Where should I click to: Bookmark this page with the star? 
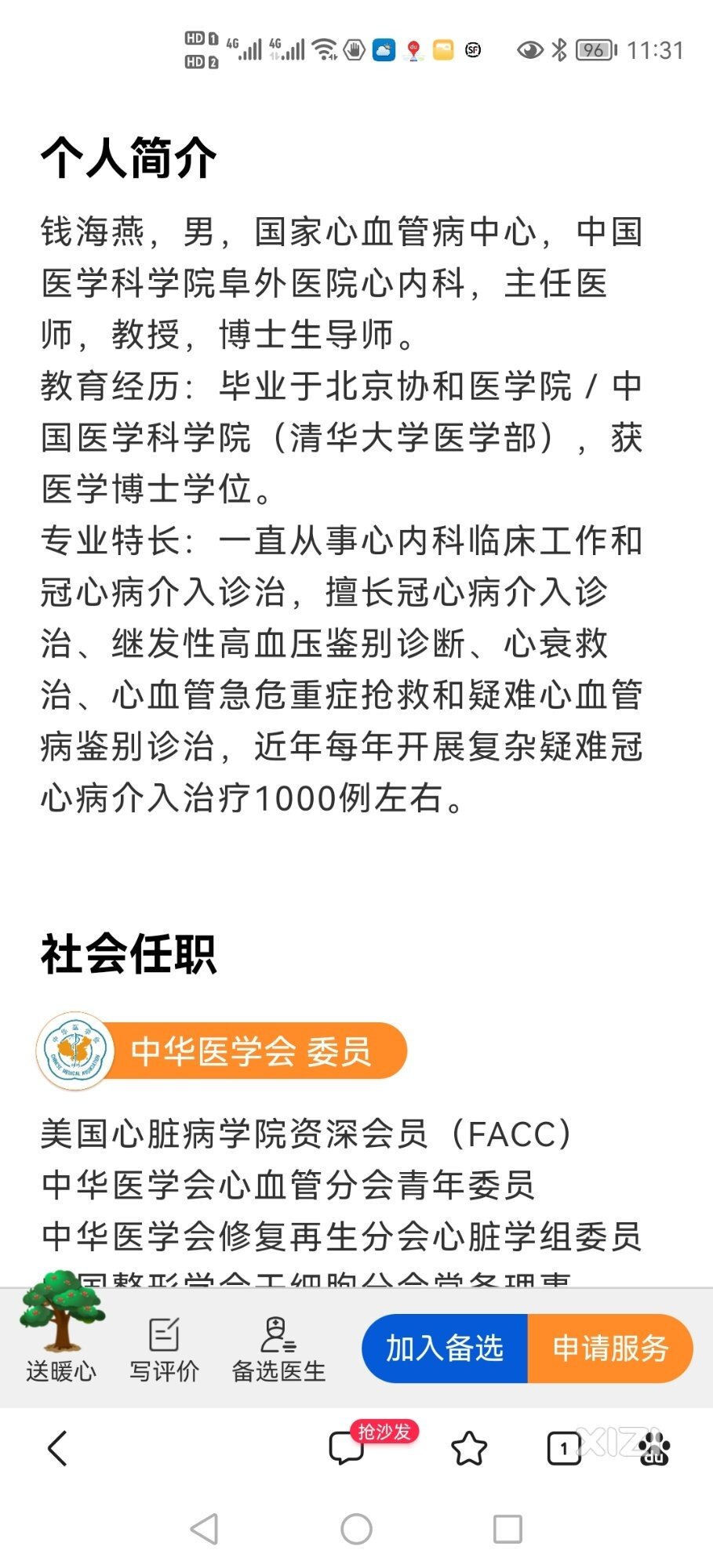point(469,1448)
